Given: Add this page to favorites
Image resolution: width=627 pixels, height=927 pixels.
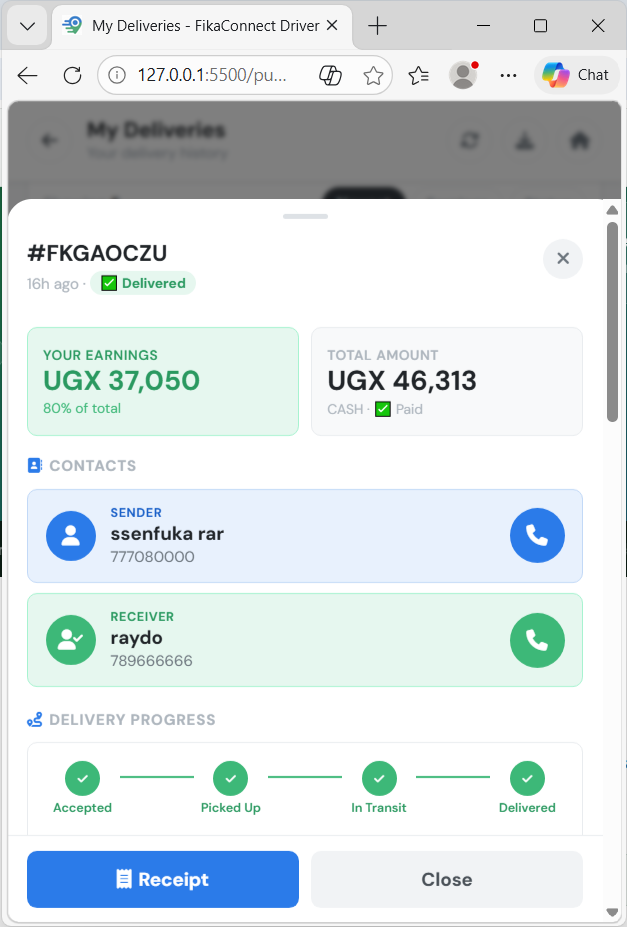Looking at the screenshot, I should click(373, 75).
